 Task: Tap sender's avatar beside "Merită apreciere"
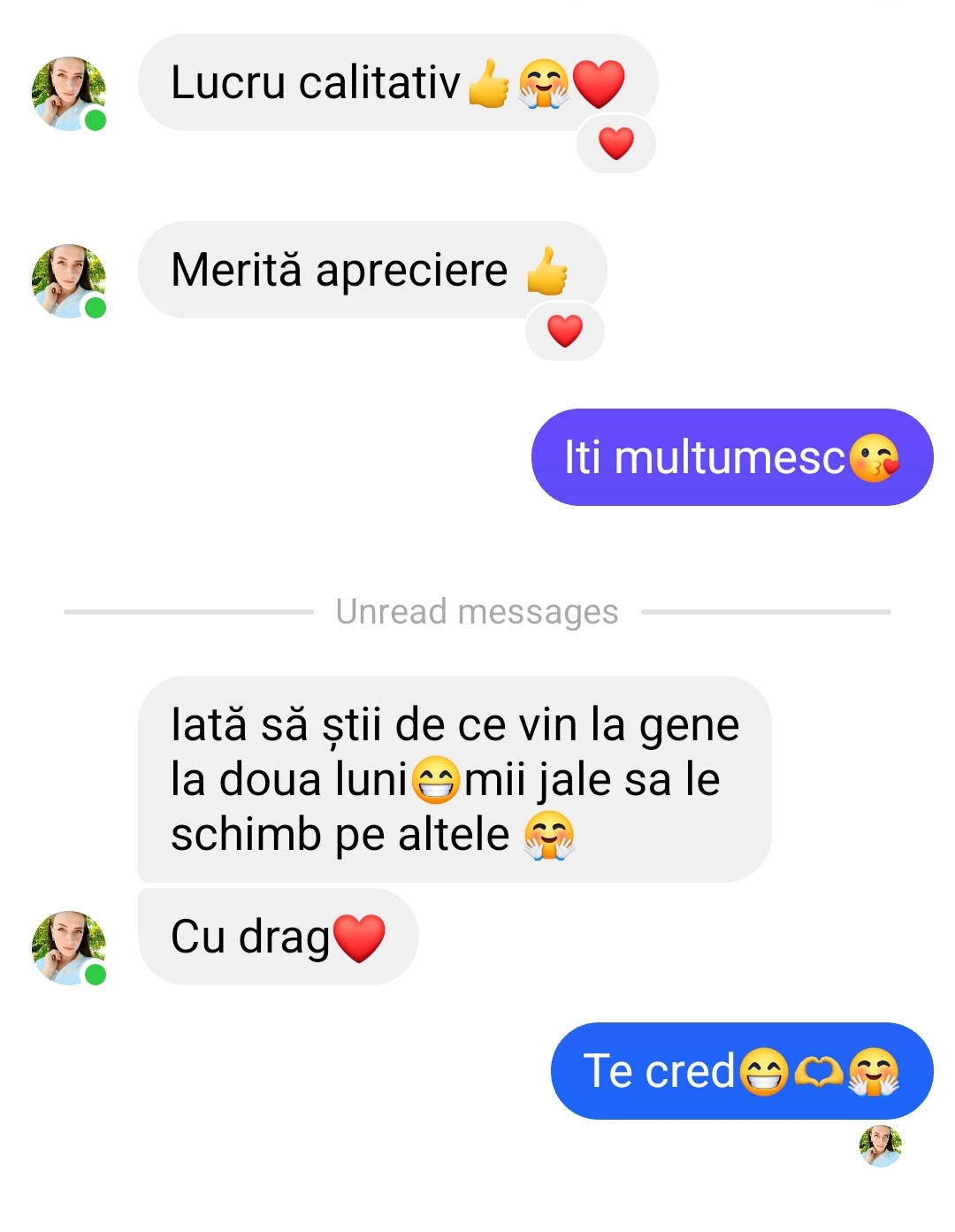point(68,281)
